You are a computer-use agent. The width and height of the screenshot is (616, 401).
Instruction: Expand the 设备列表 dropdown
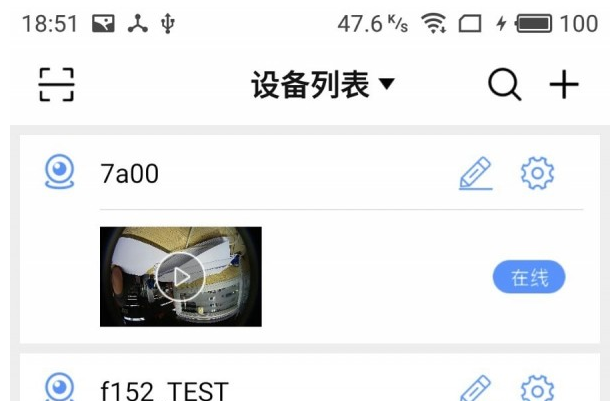[x=324, y=85]
